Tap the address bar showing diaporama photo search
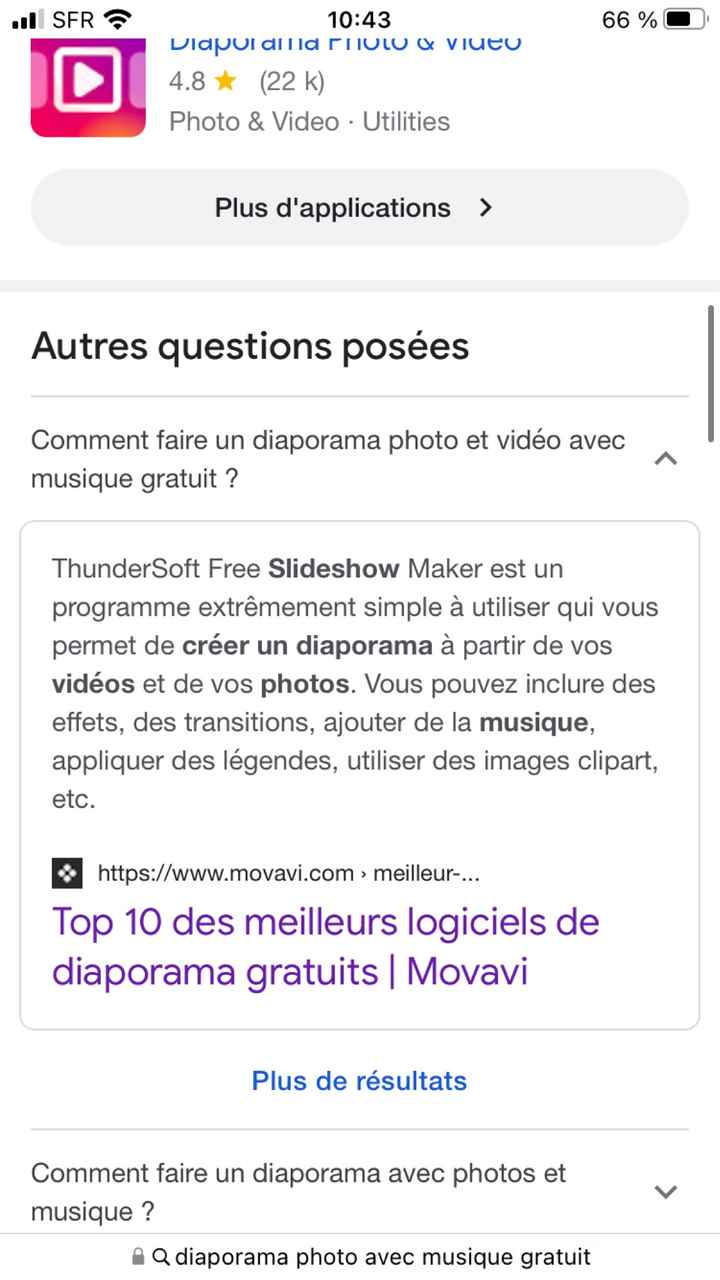 (x=360, y=1257)
